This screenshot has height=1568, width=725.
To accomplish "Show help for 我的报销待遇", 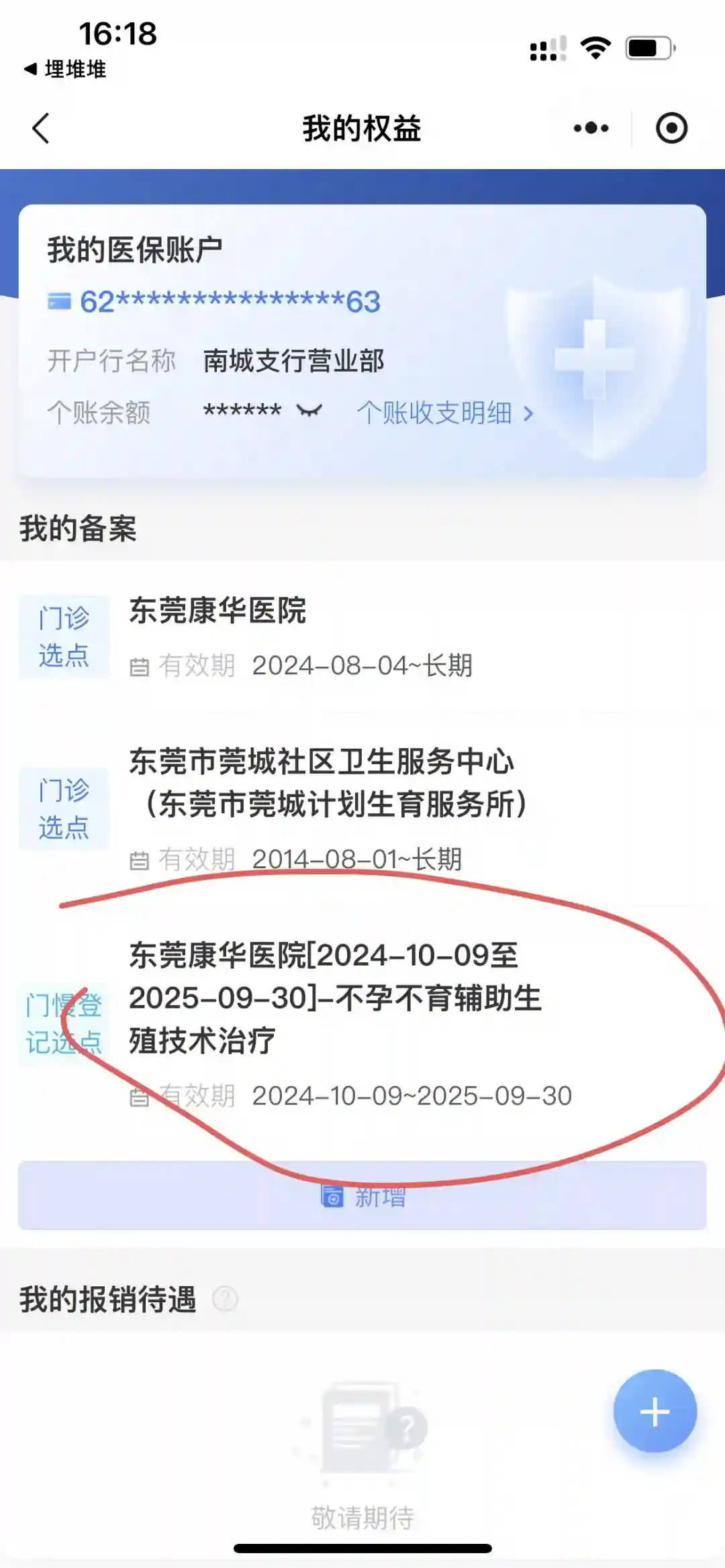I will point(225,1299).
